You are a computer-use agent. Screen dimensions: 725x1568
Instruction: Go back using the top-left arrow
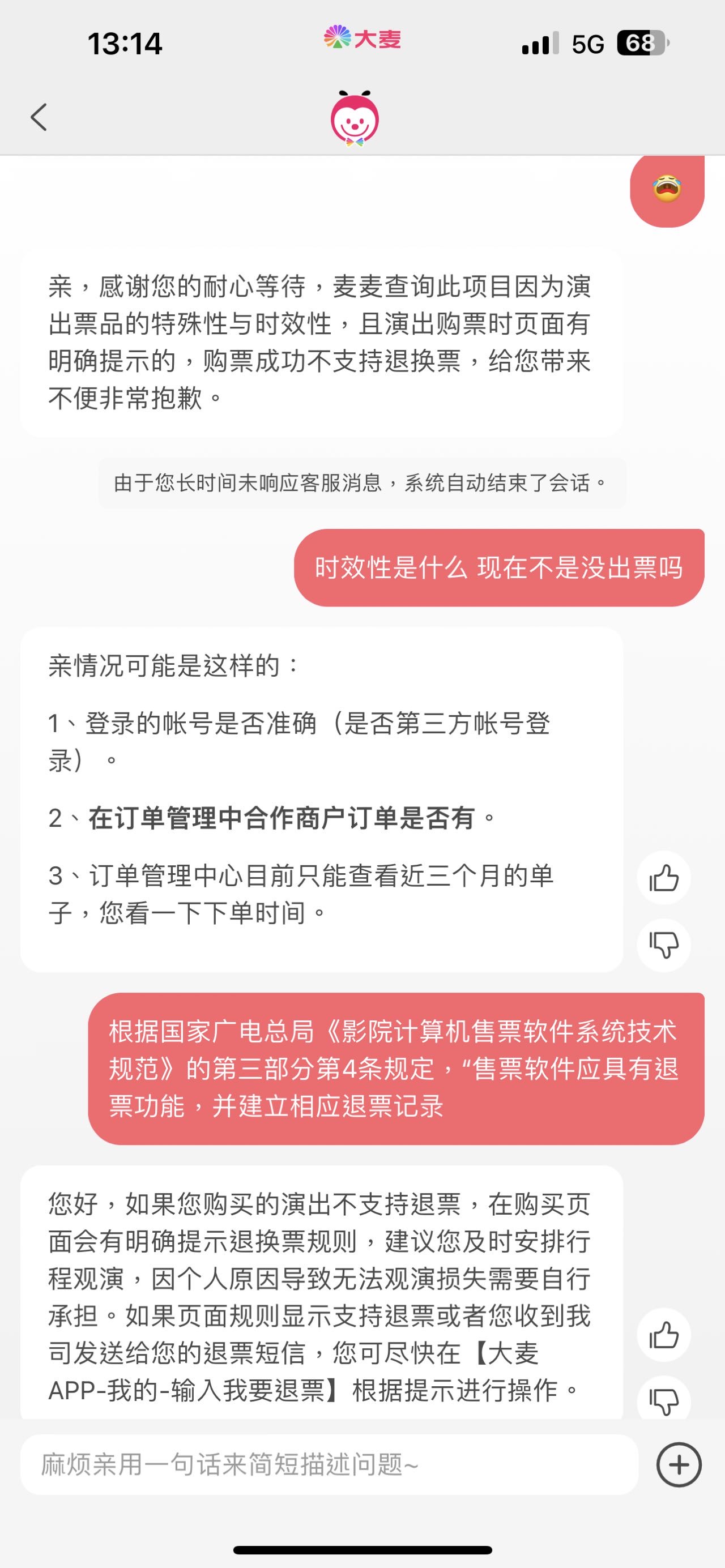(39, 117)
